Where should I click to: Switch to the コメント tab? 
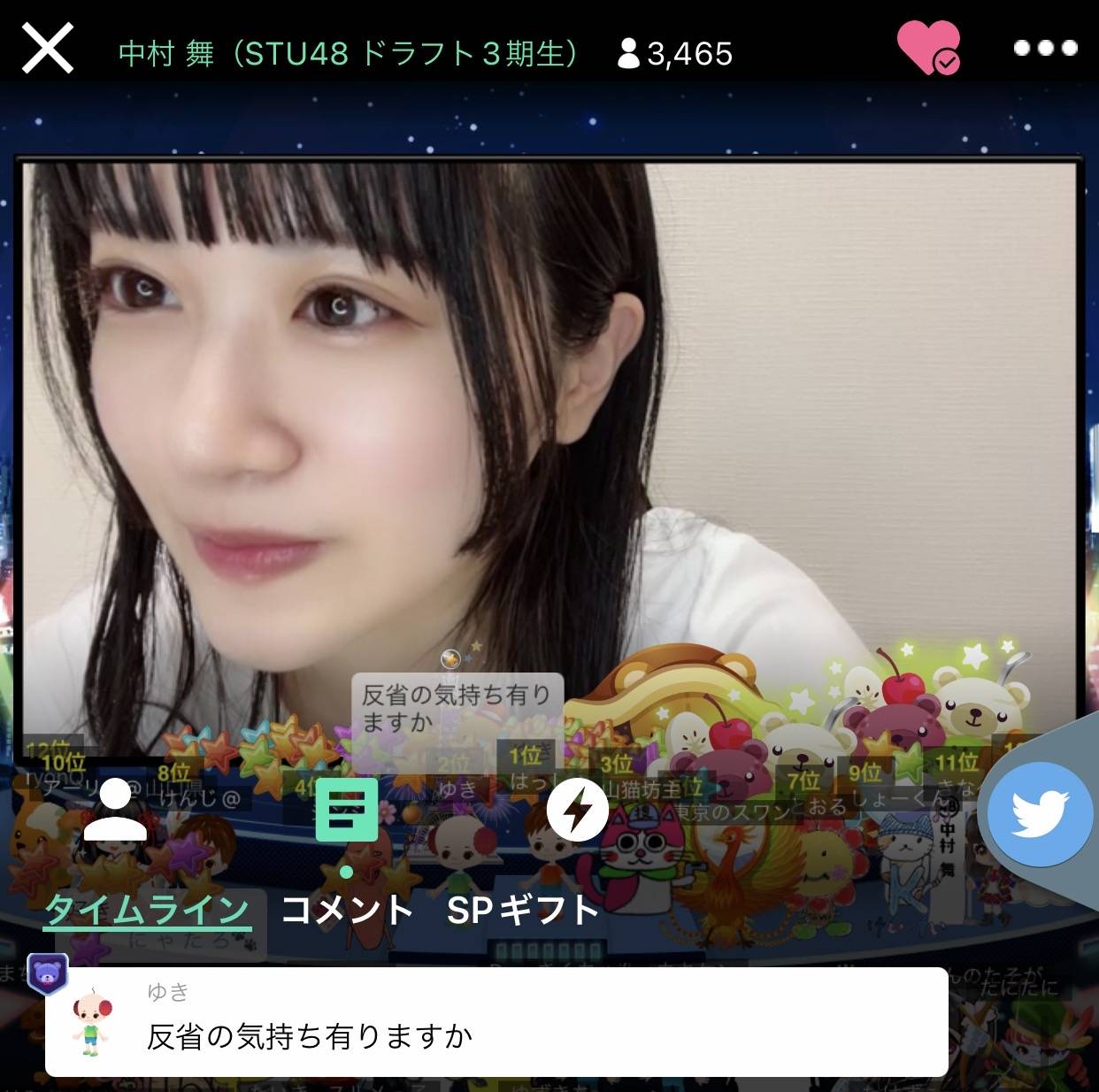[x=347, y=910]
